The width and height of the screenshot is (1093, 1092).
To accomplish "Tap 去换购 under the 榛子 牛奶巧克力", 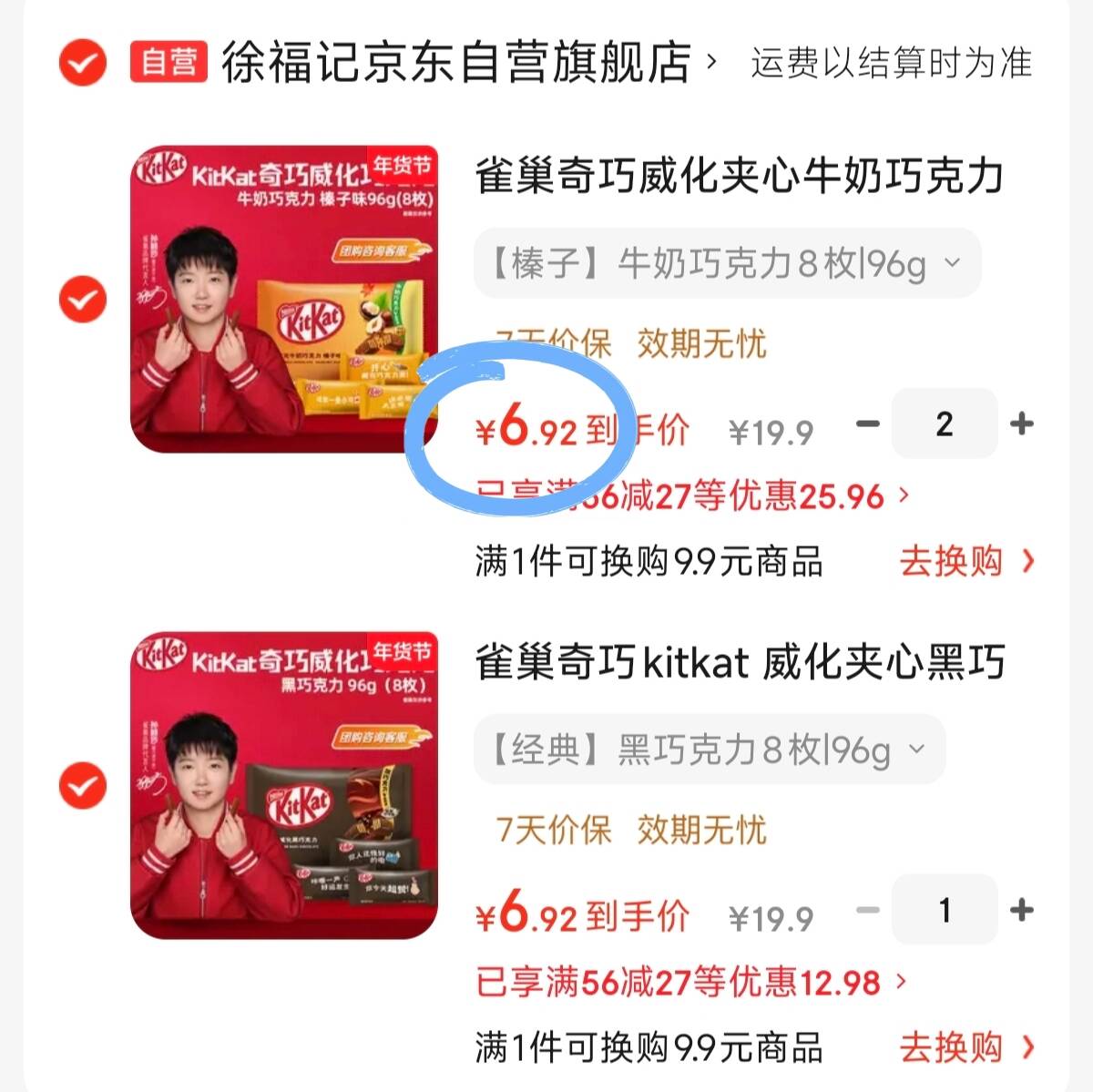I will pos(967,562).
